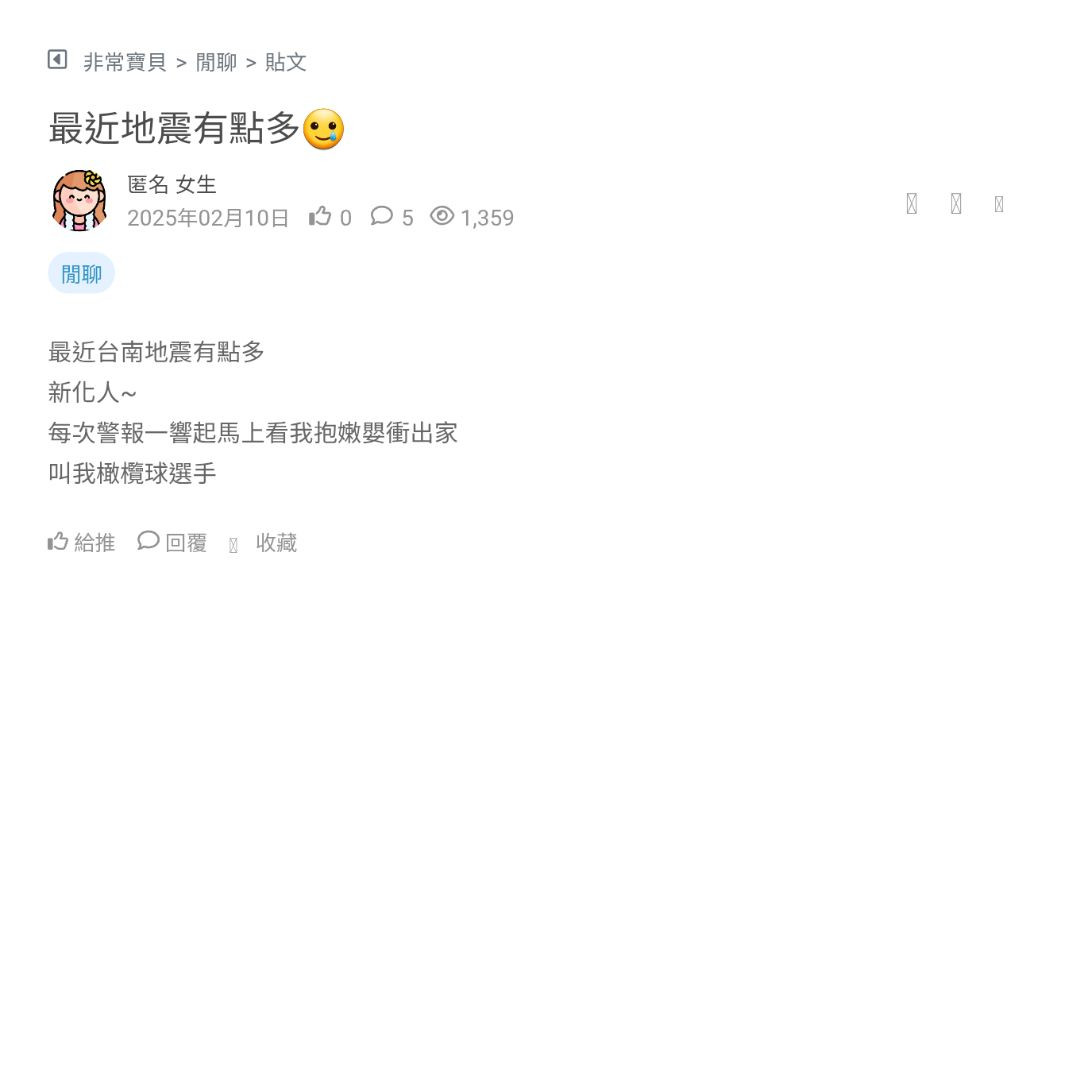Tap the back arrow icon
This screenshot has width=1080, height=1080.
[x=57, y=60]
